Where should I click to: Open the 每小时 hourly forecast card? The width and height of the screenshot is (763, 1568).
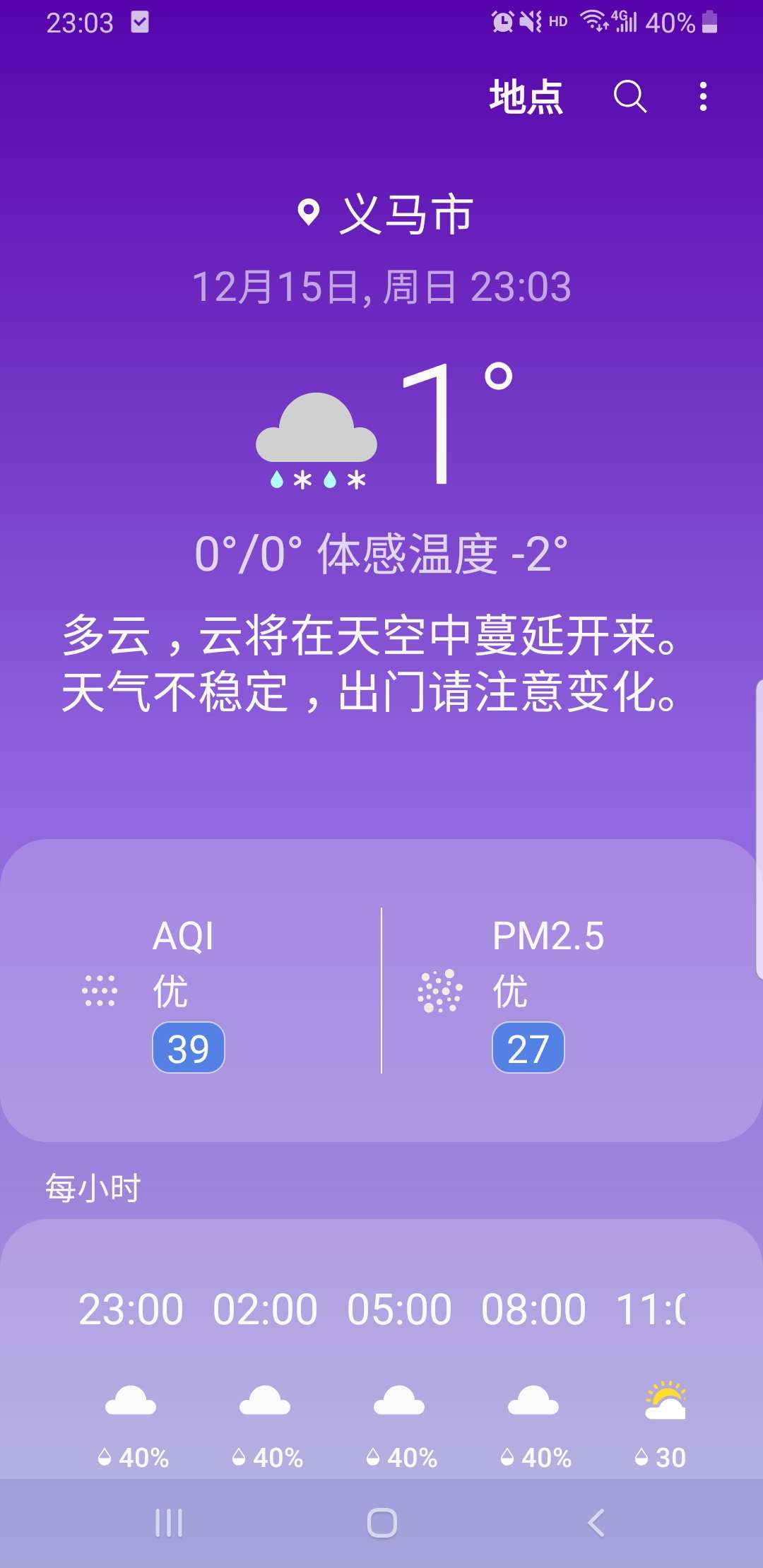pyautogui.click(x=381, y=1349)
